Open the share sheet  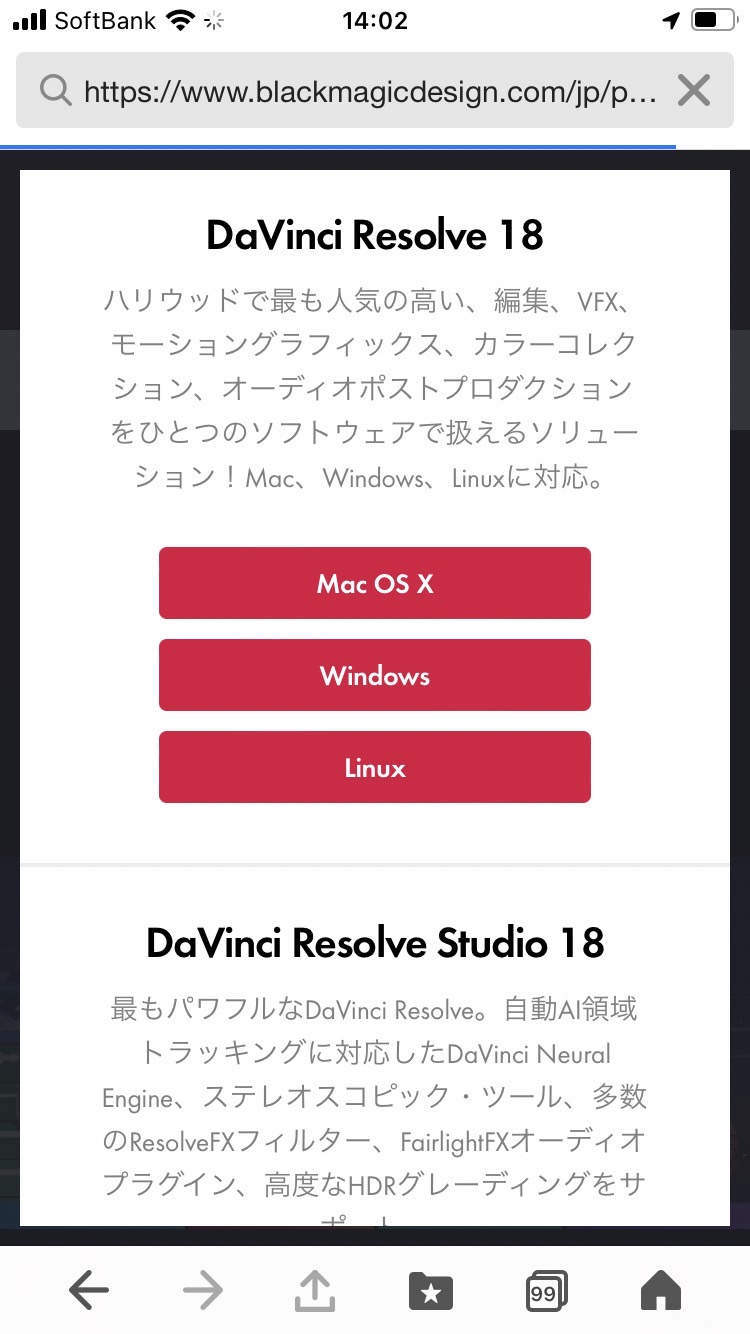coord(315,1291)
